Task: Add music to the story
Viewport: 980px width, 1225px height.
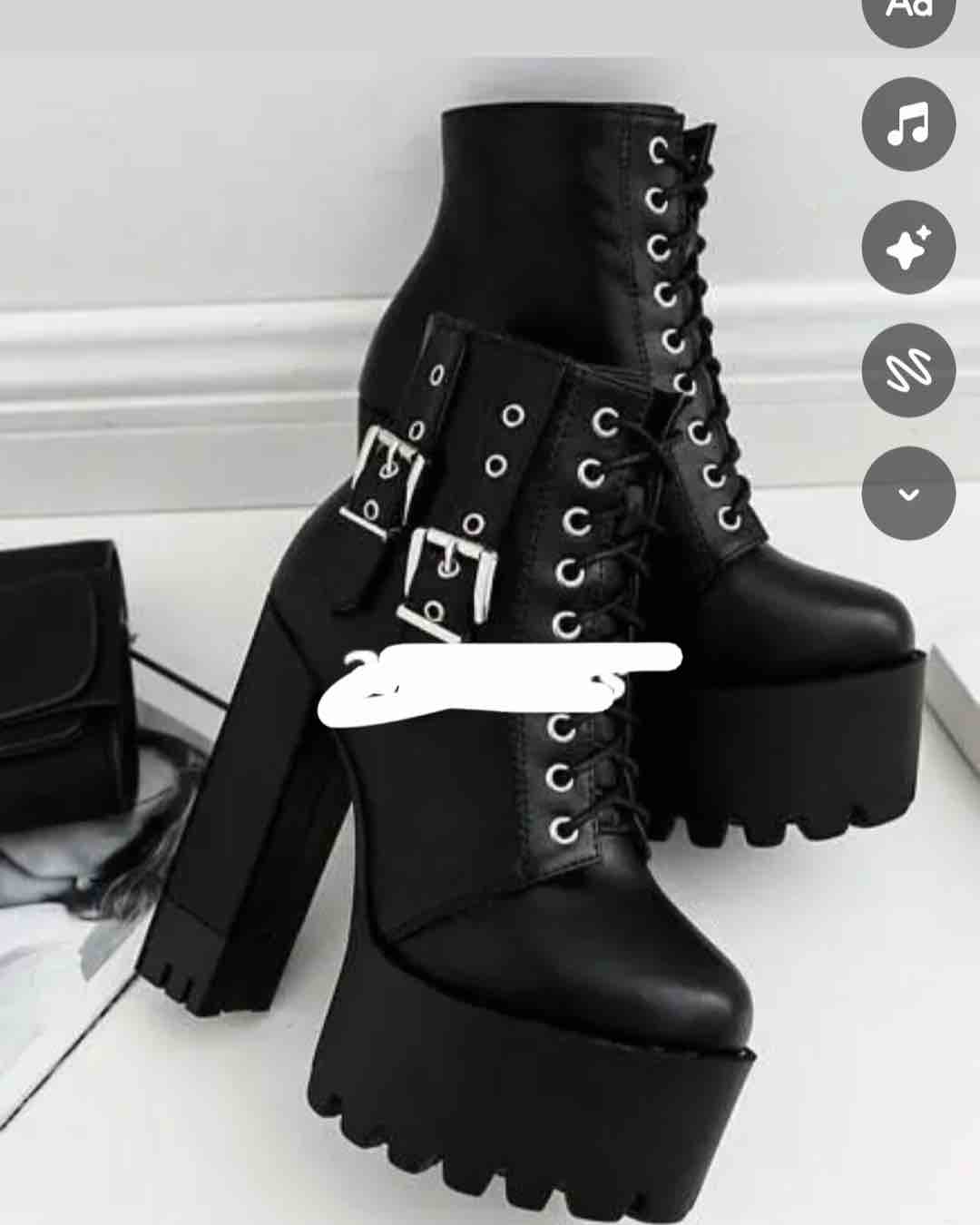Action: 908,125
